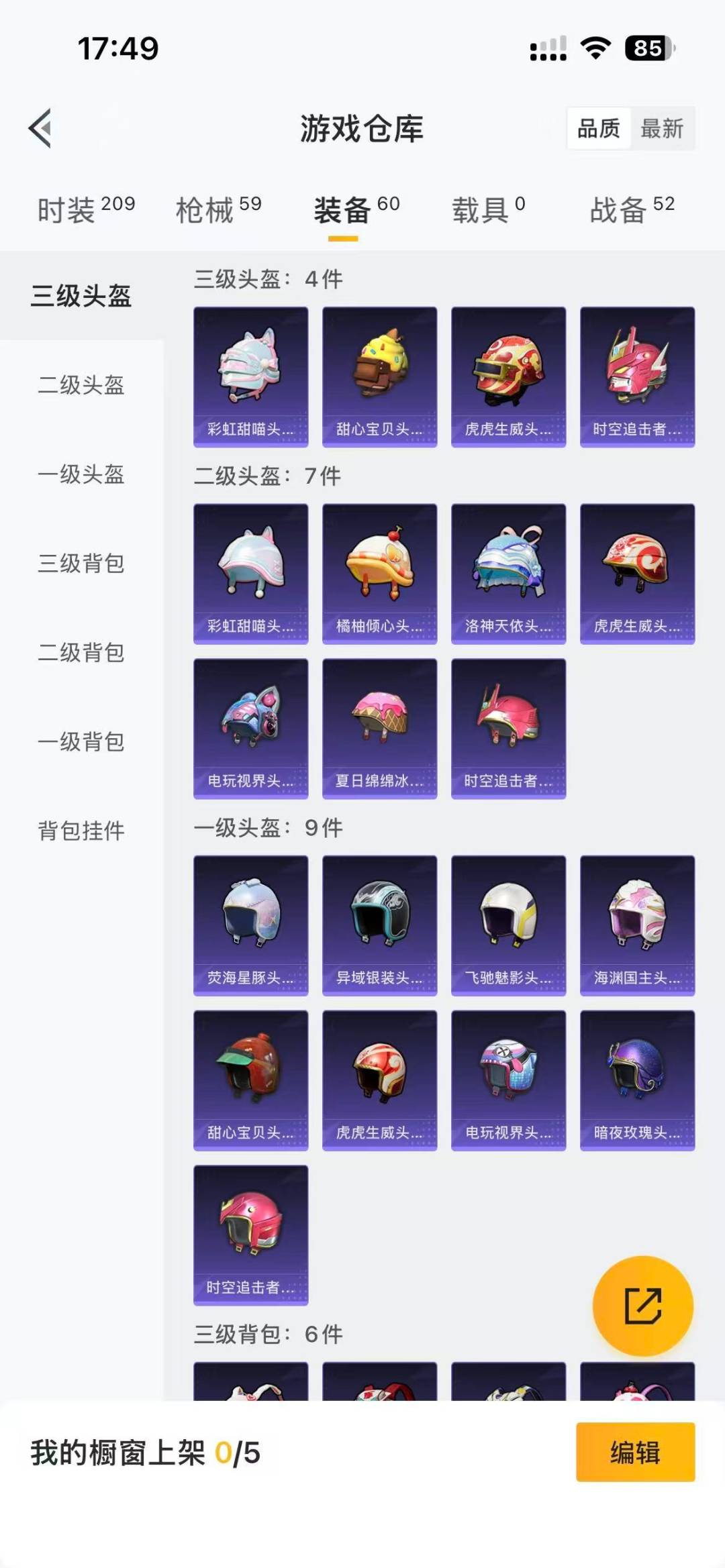The height and width of the screenshot is (1568, 725).
Task: Open the 背包挂件 category
Action: 81,832
